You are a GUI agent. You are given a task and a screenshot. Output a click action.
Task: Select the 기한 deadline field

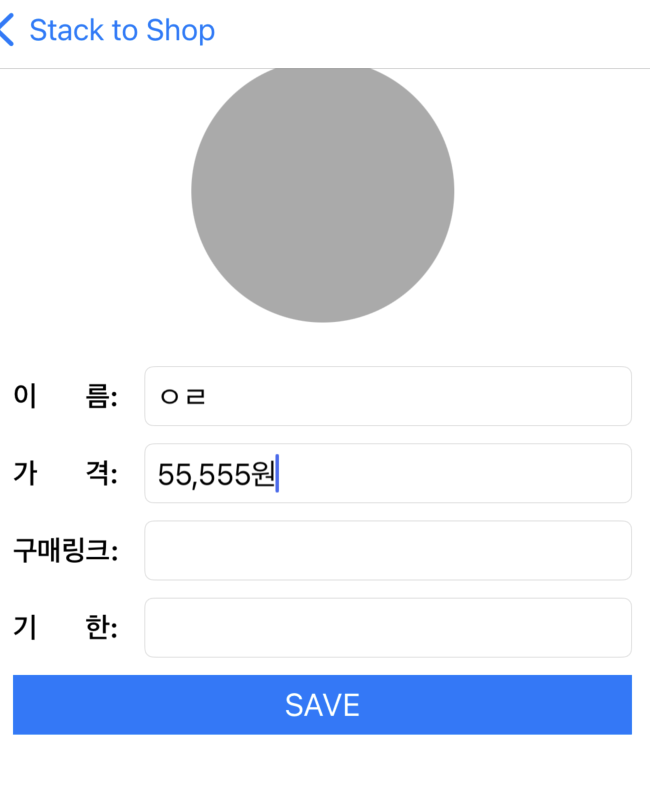click(388, 628)
